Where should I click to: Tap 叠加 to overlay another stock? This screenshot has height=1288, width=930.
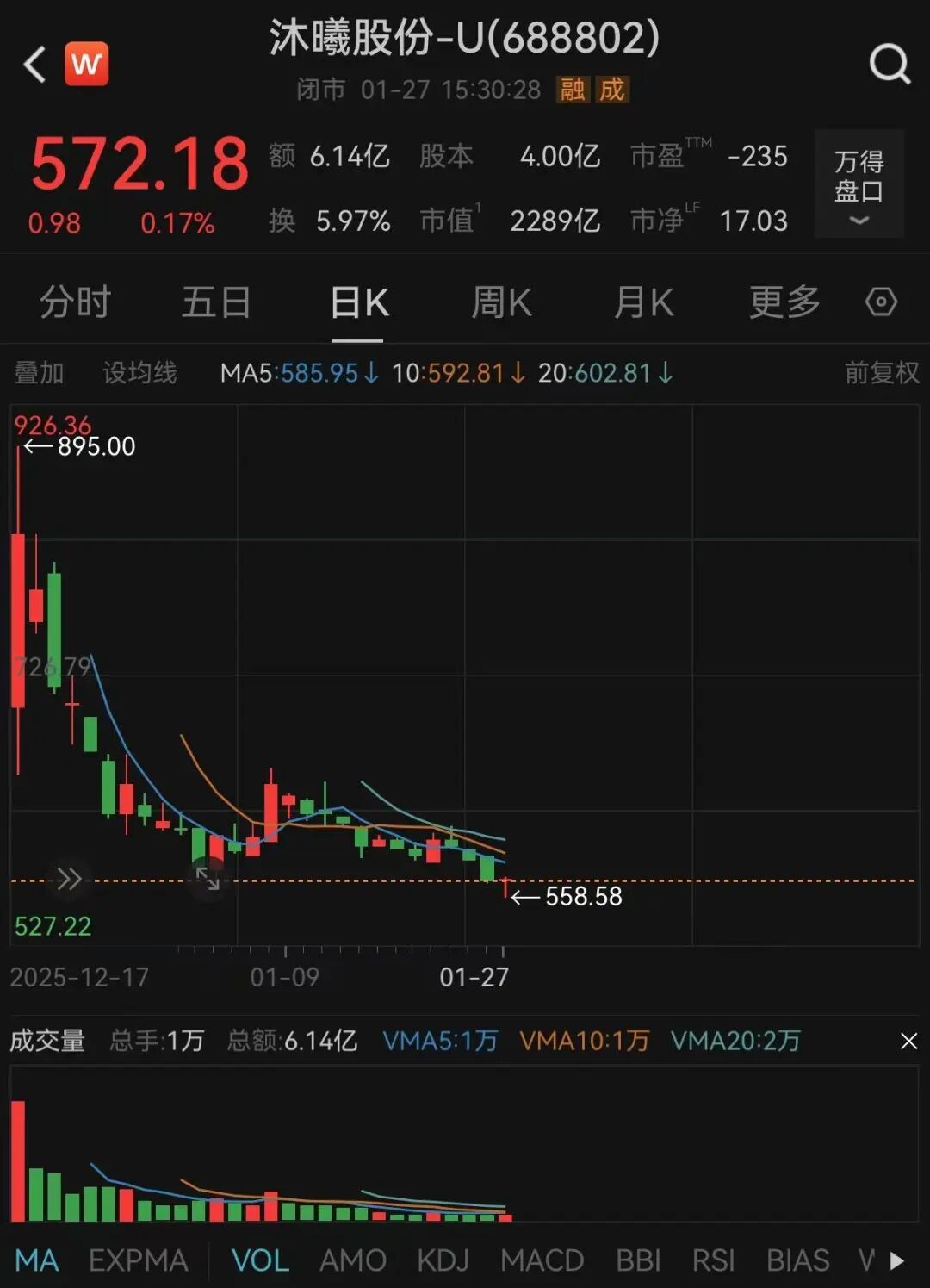[40, 373]
